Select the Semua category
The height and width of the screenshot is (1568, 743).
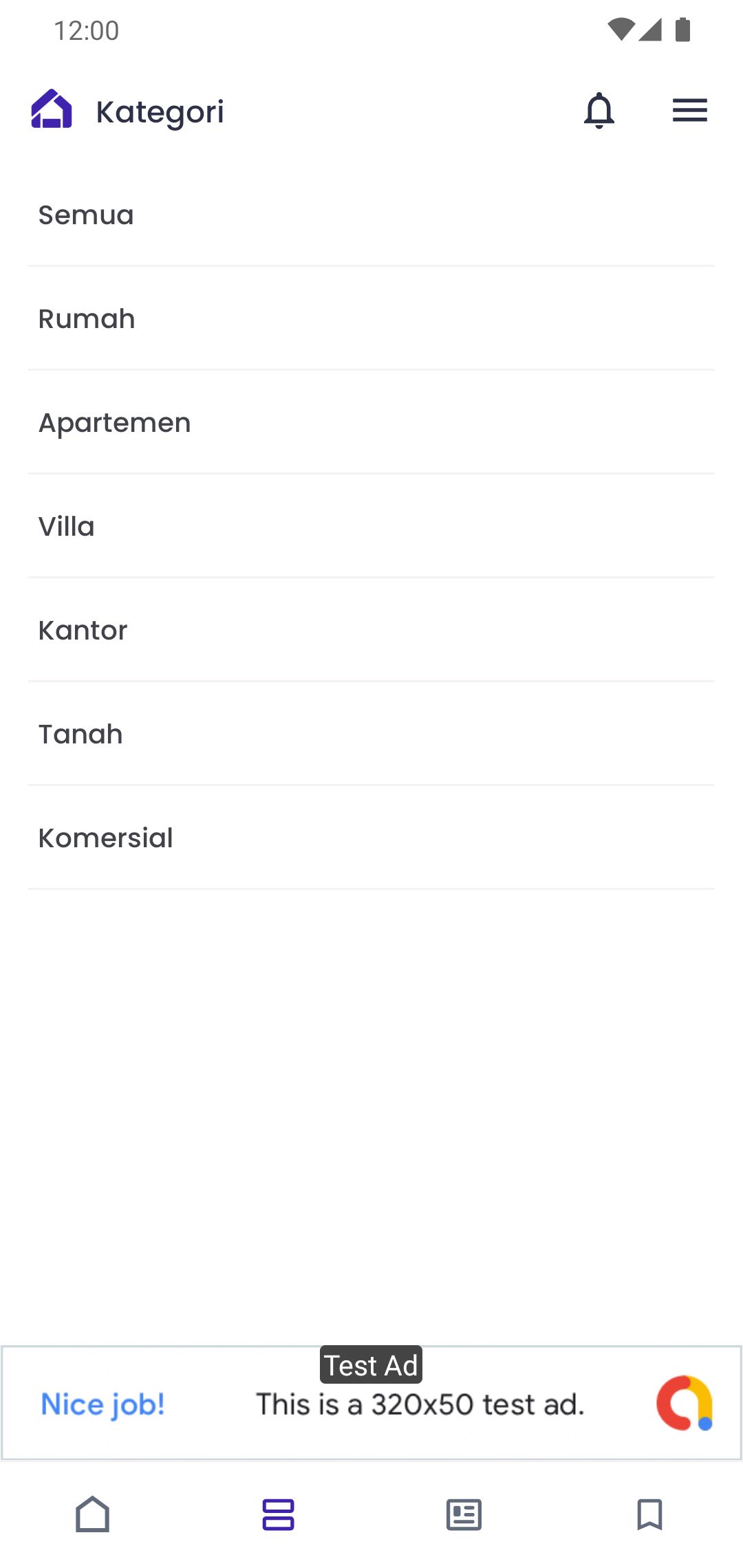point(371,215)
